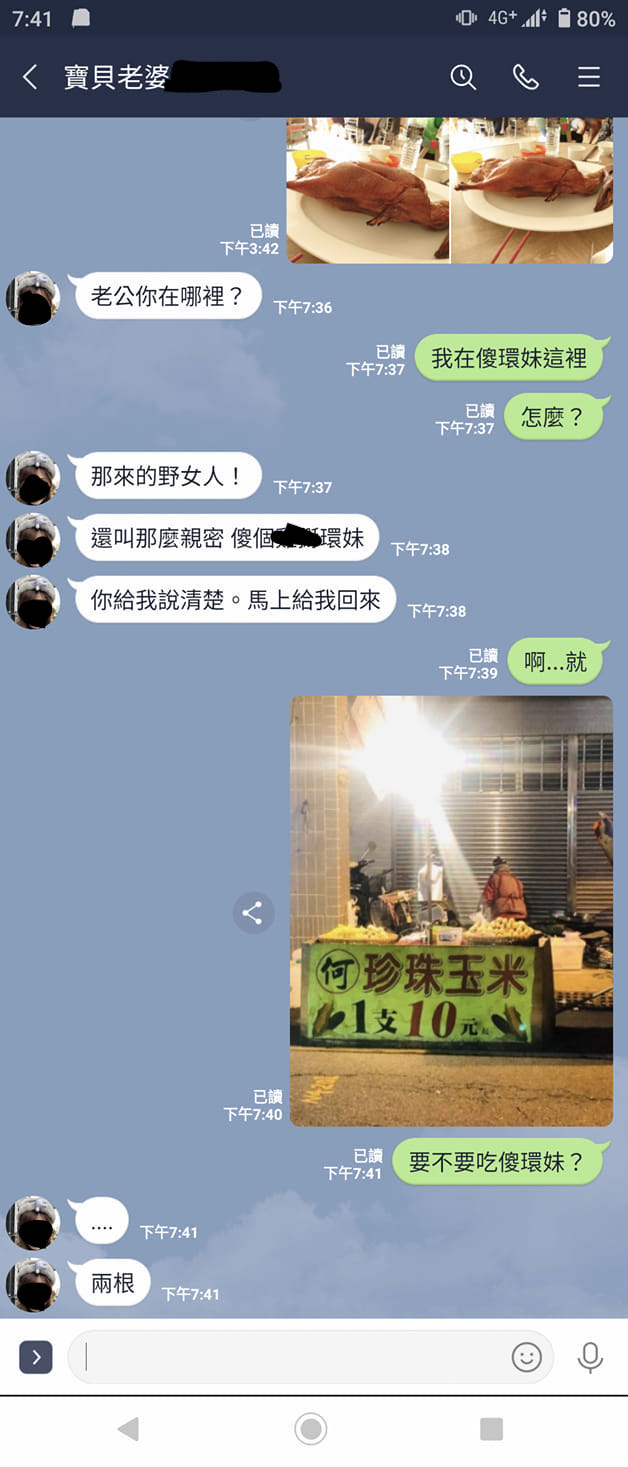Share the corn stall photo
The image size is (628, 1467).
pos(252,912)
